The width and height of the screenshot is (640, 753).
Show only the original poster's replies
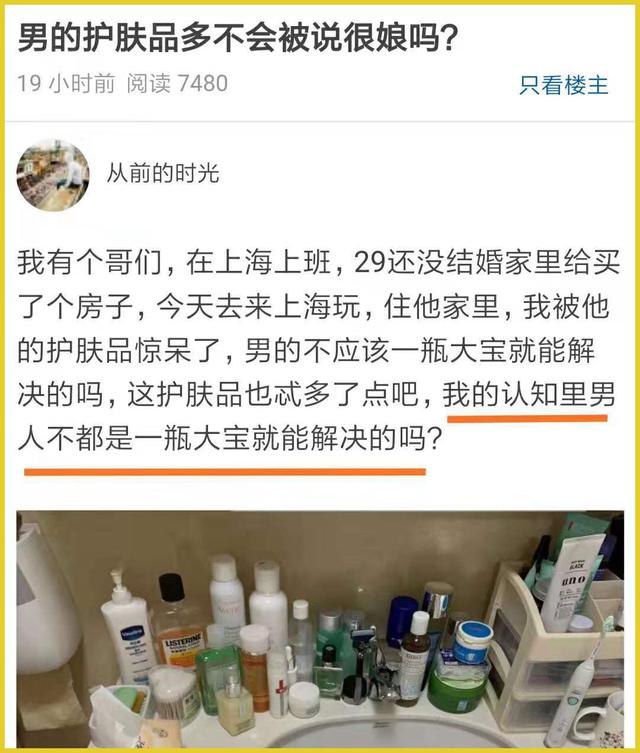[x=563, y=85]
